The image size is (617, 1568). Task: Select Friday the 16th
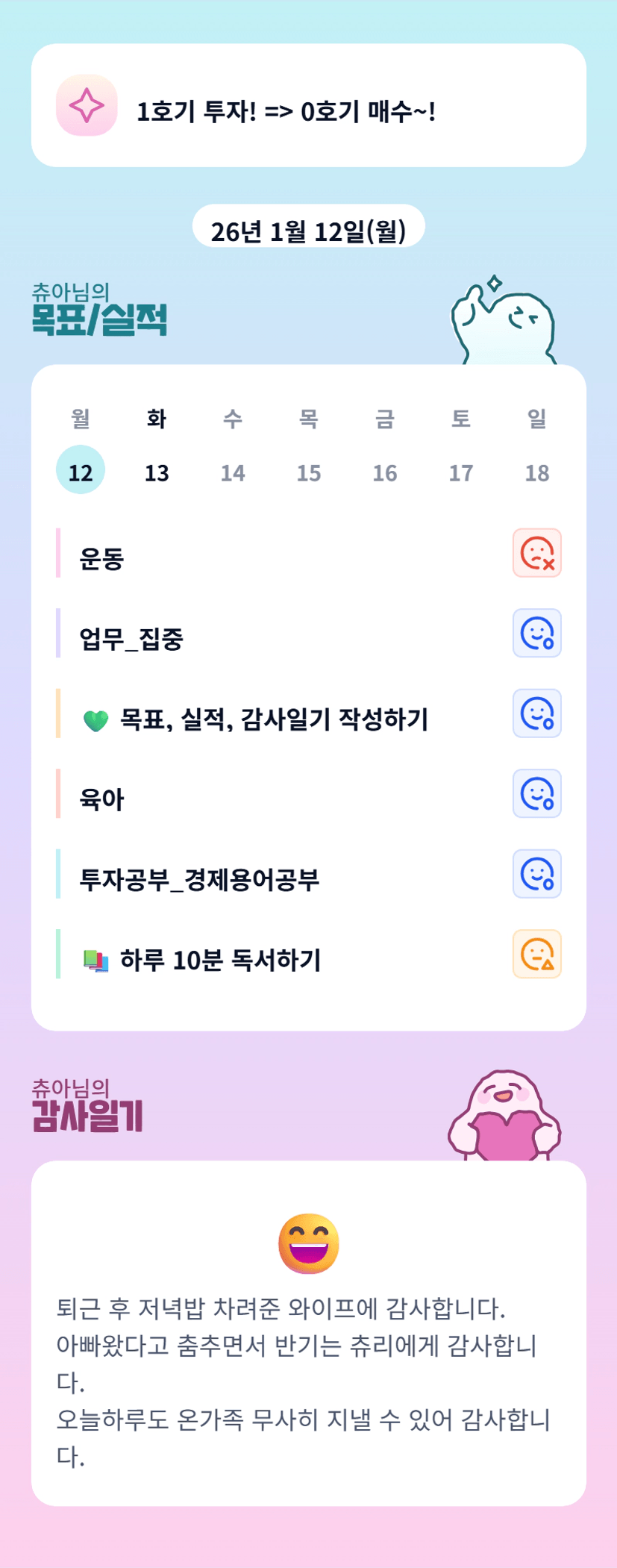(385, 469)
